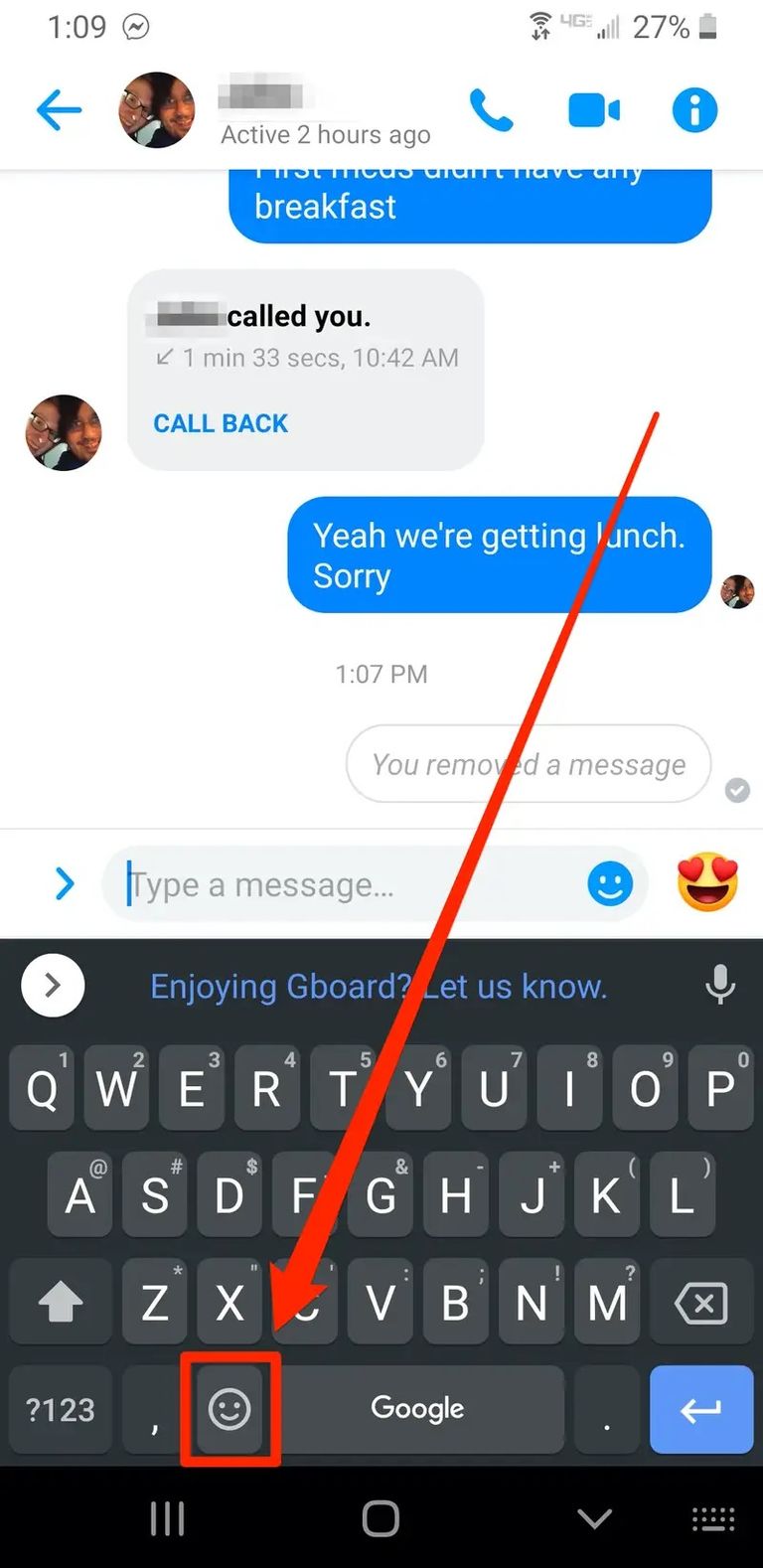Tap the enter key on keyboard

tap(700, 1409)
